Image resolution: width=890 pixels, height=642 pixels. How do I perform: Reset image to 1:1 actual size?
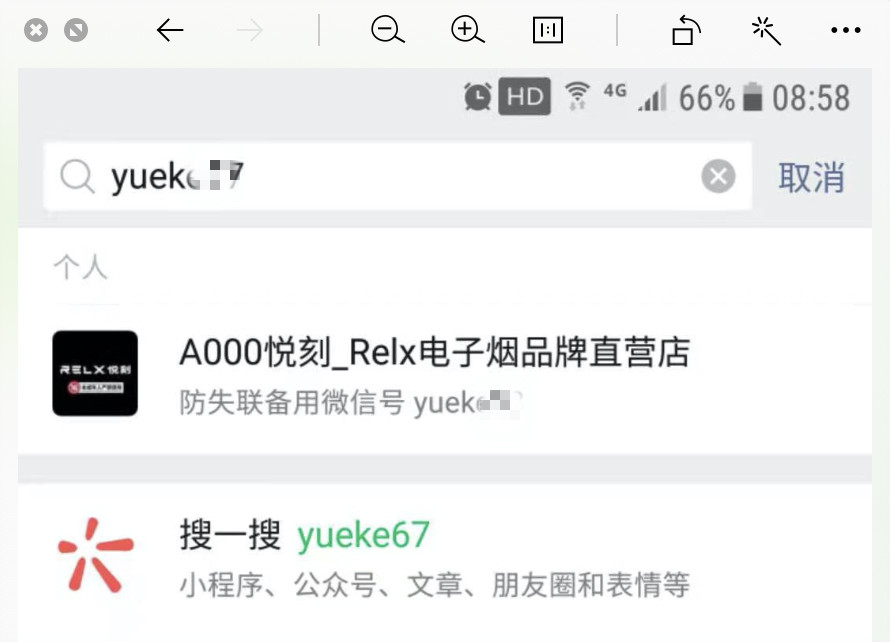pos(548,31)
